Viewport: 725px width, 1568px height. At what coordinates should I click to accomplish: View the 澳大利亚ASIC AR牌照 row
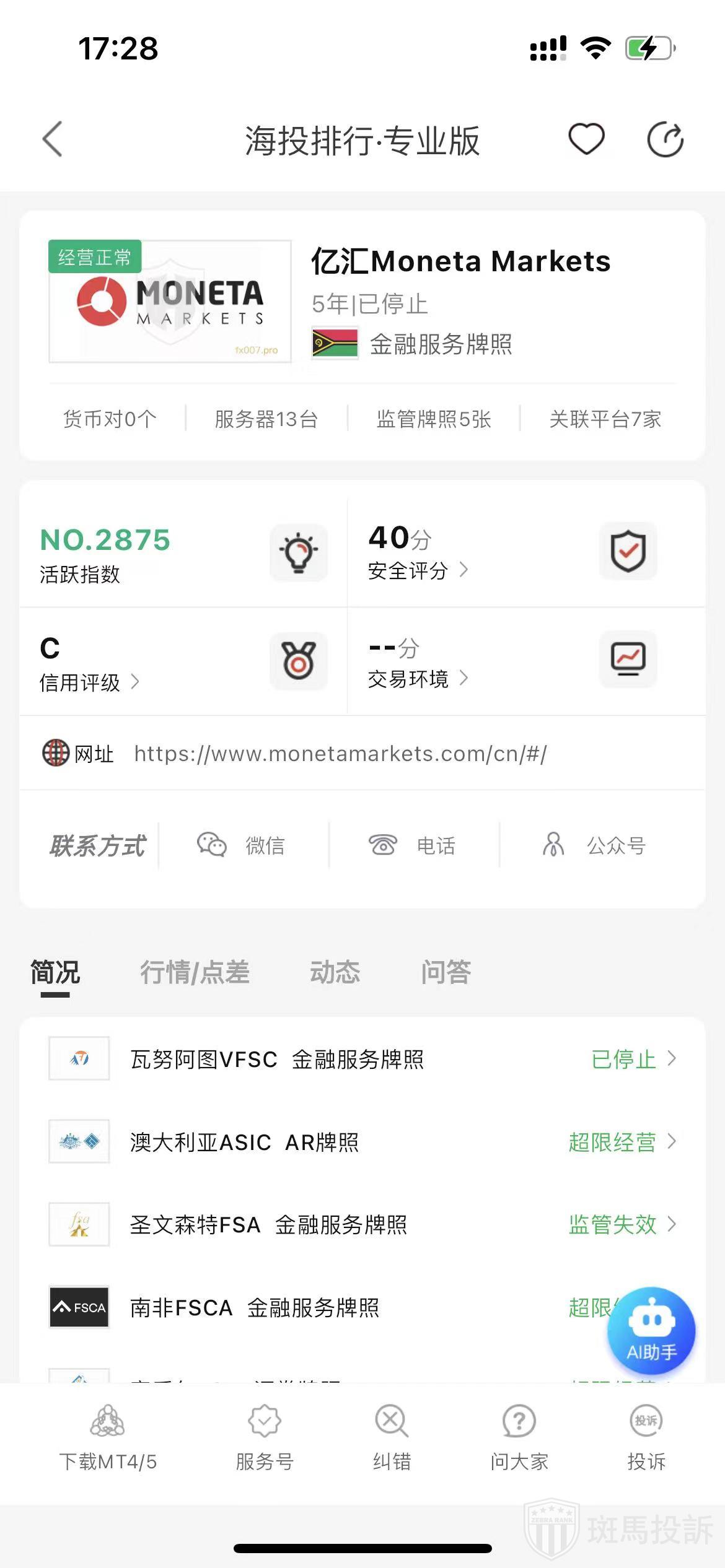click(x=362, y=1142)
